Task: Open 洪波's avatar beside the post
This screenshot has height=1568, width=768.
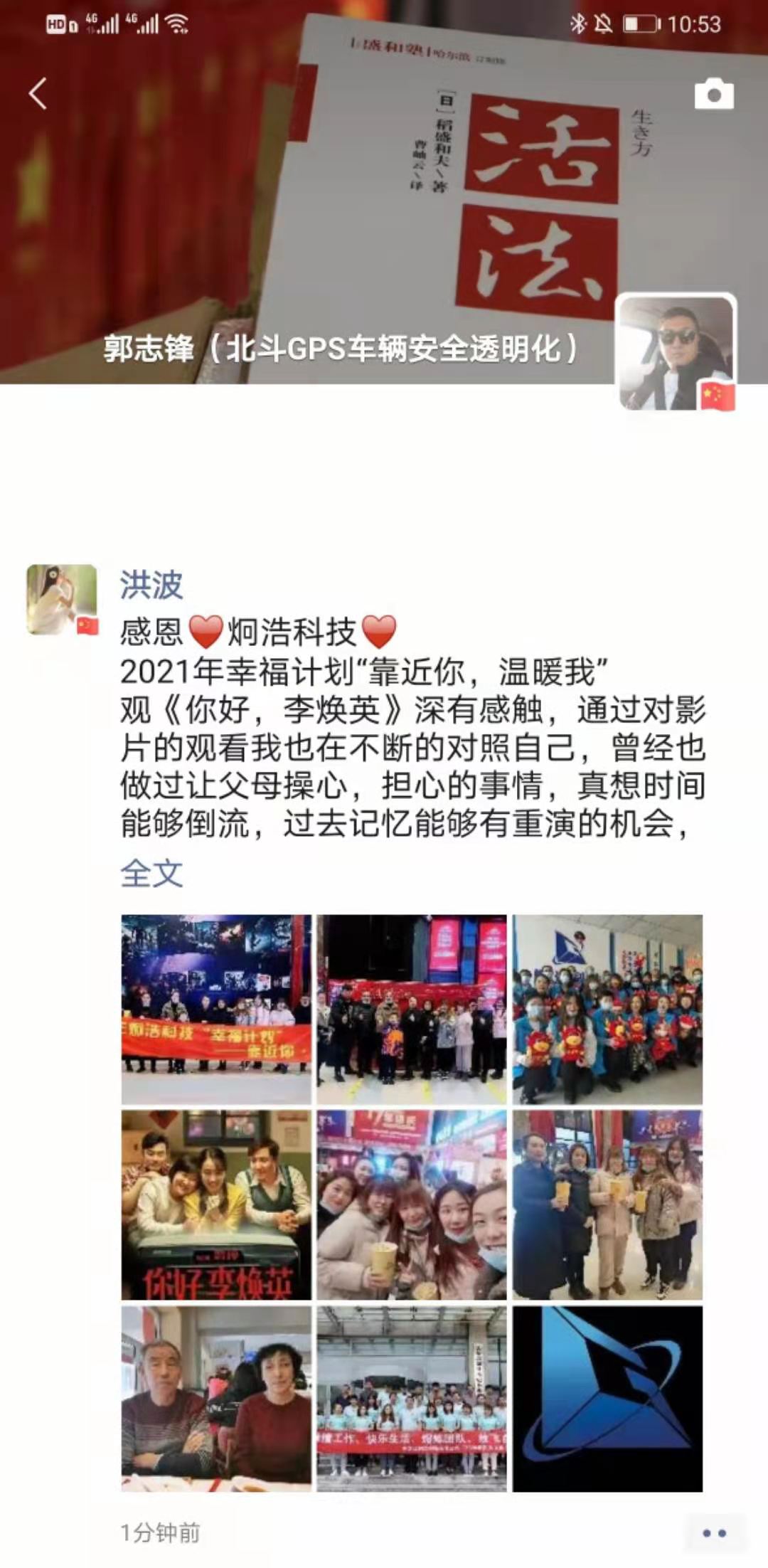Action: pos(62,599)
